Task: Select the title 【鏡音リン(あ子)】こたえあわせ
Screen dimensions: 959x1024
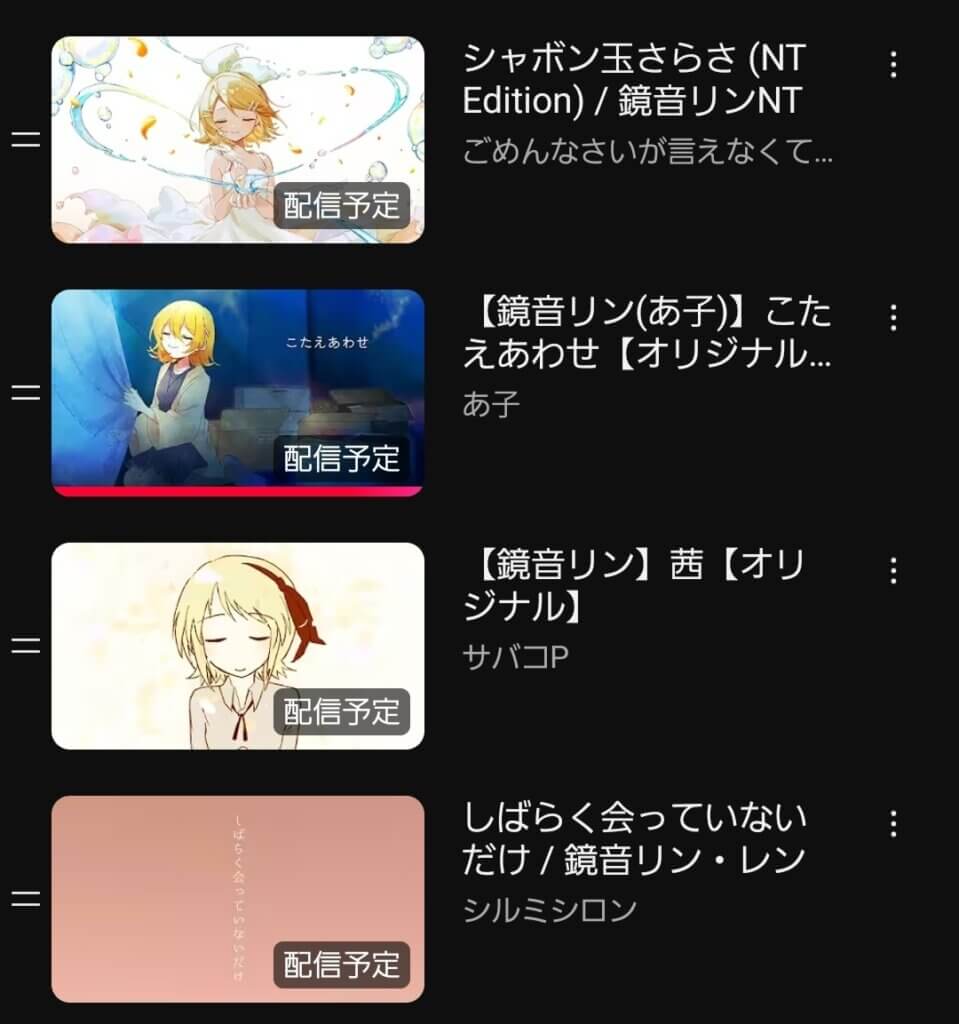Action: (x=647, y=334)
